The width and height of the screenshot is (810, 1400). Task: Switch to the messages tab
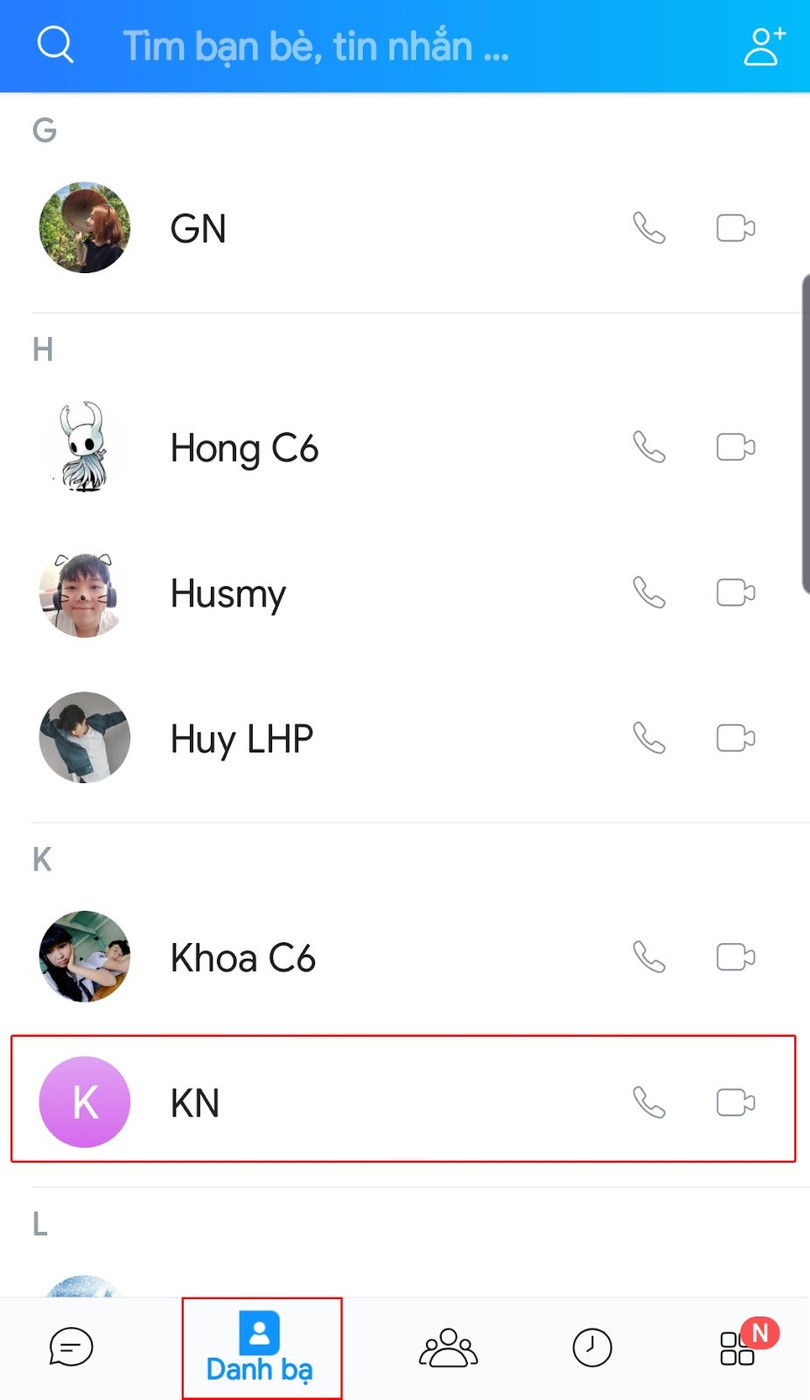(x=71, y=1347)
